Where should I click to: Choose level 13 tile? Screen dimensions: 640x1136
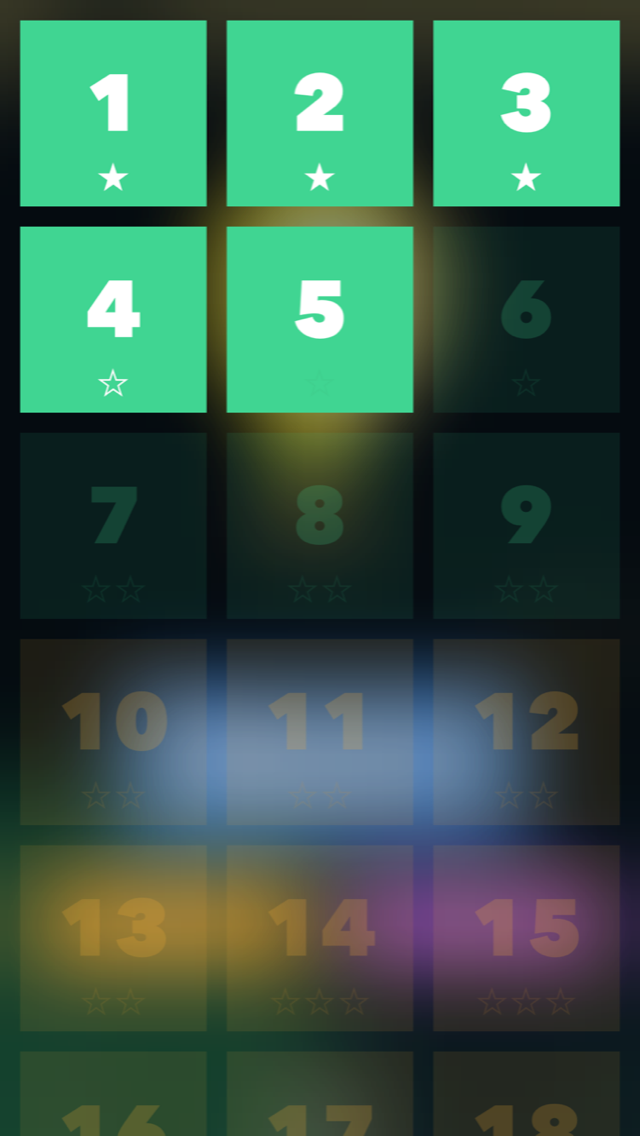click(x=113, y=938)
